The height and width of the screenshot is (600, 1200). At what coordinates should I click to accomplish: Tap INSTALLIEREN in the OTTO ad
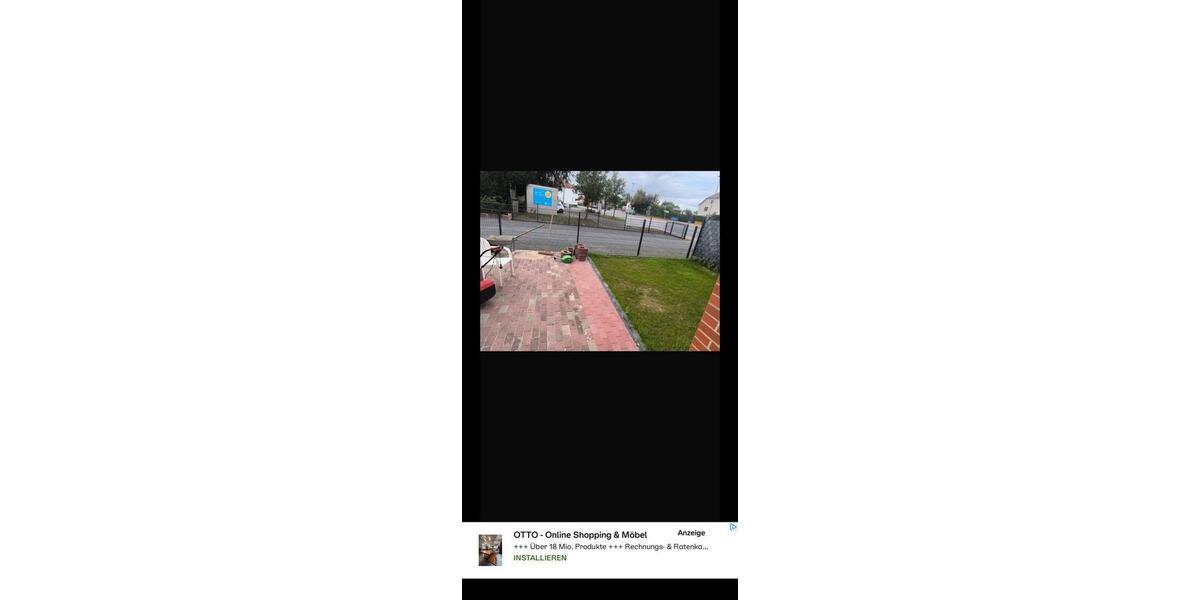(x=540, y=558)
